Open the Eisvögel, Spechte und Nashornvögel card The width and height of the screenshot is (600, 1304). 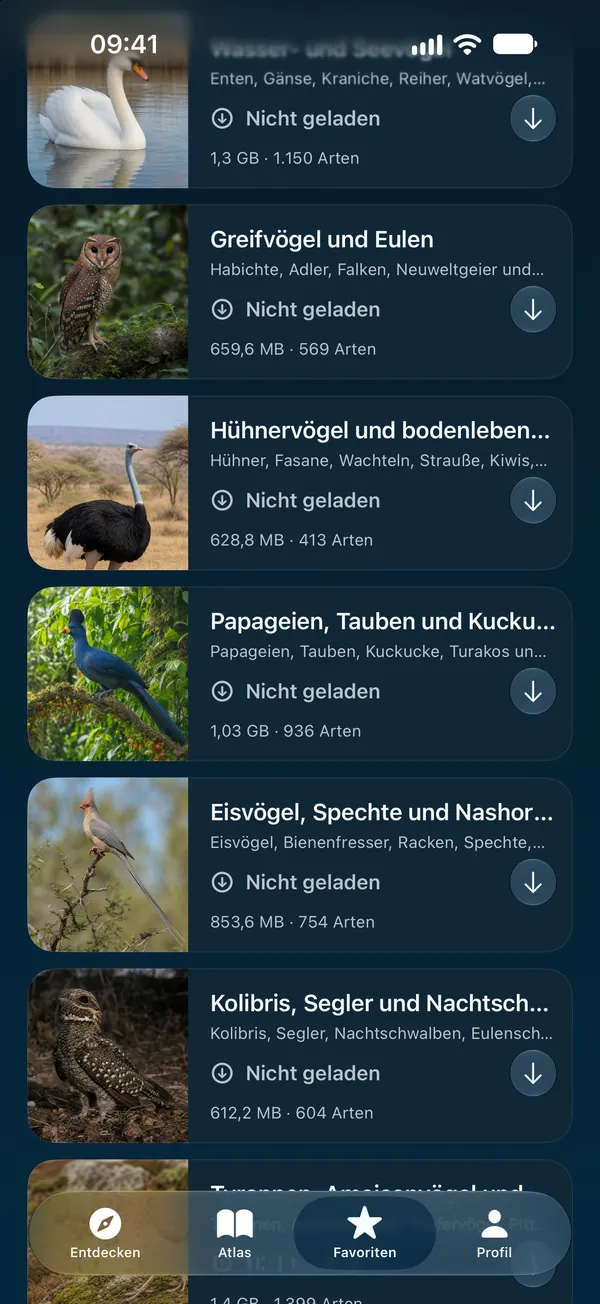(x=300, y=865)
